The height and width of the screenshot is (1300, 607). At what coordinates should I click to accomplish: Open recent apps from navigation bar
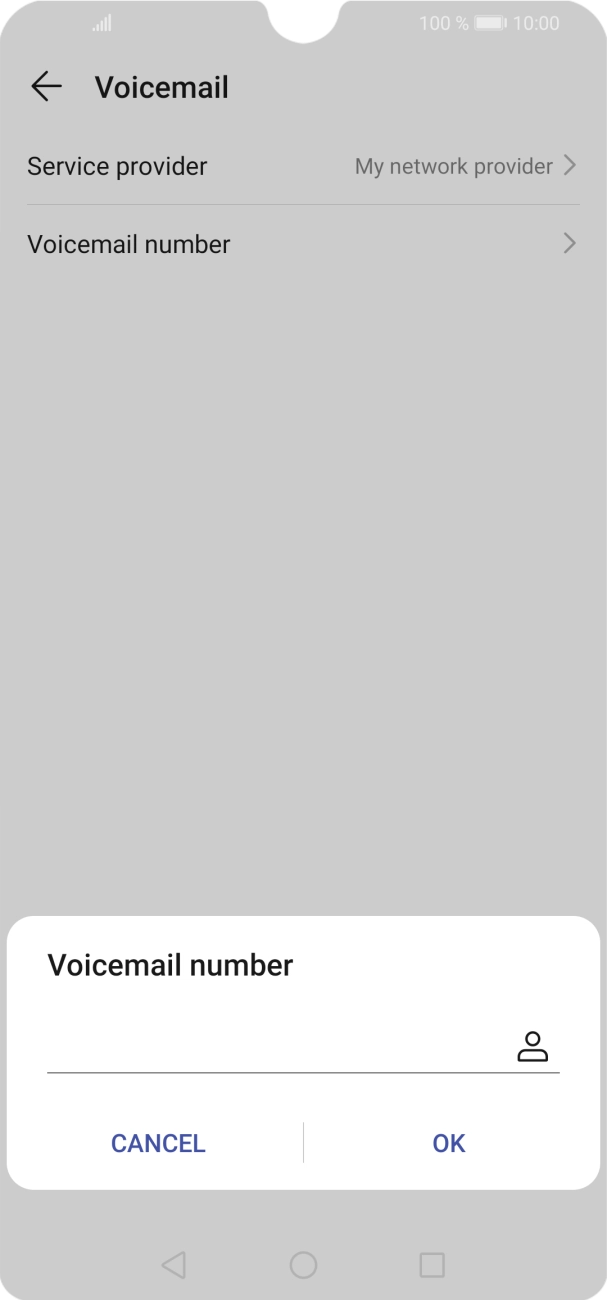(432, 1265)
